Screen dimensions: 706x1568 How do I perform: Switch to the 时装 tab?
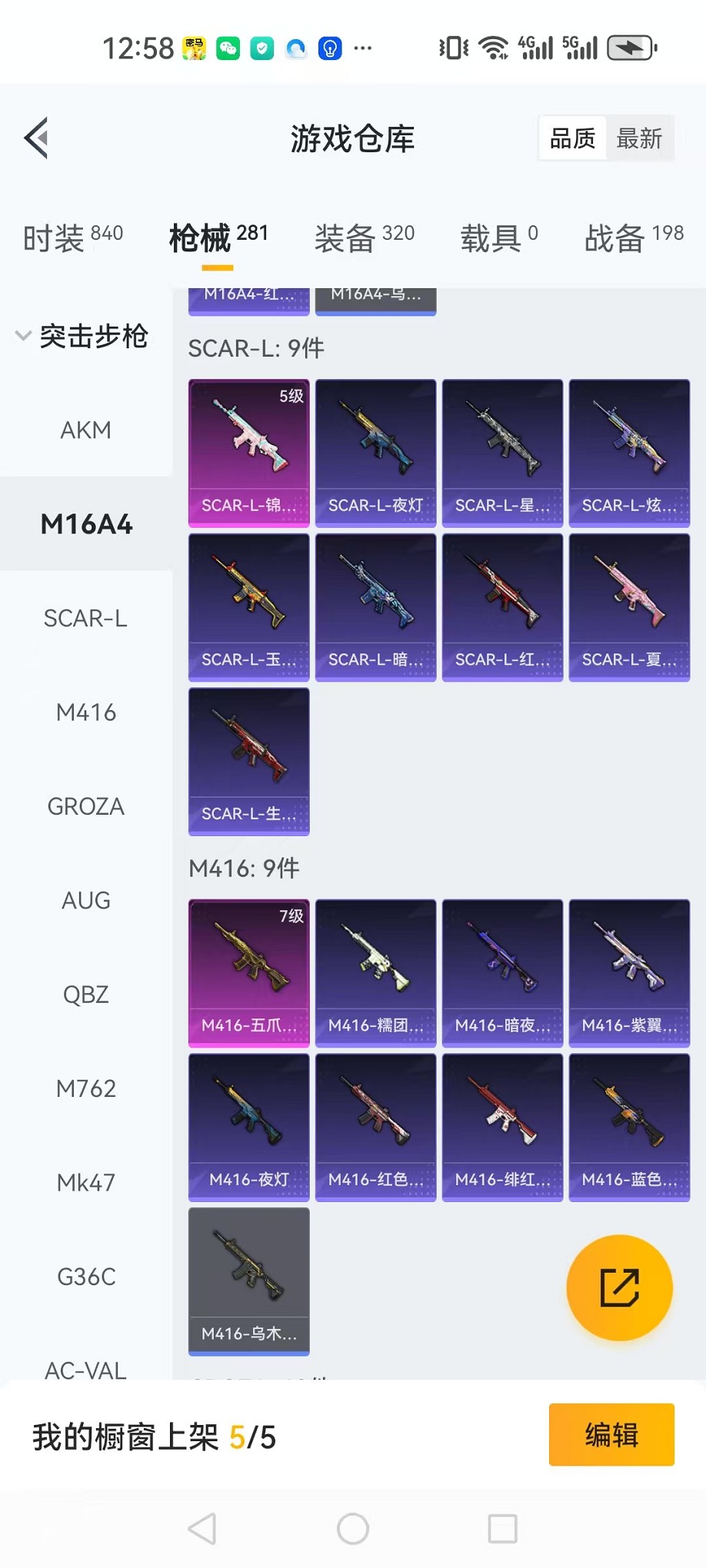72,237
